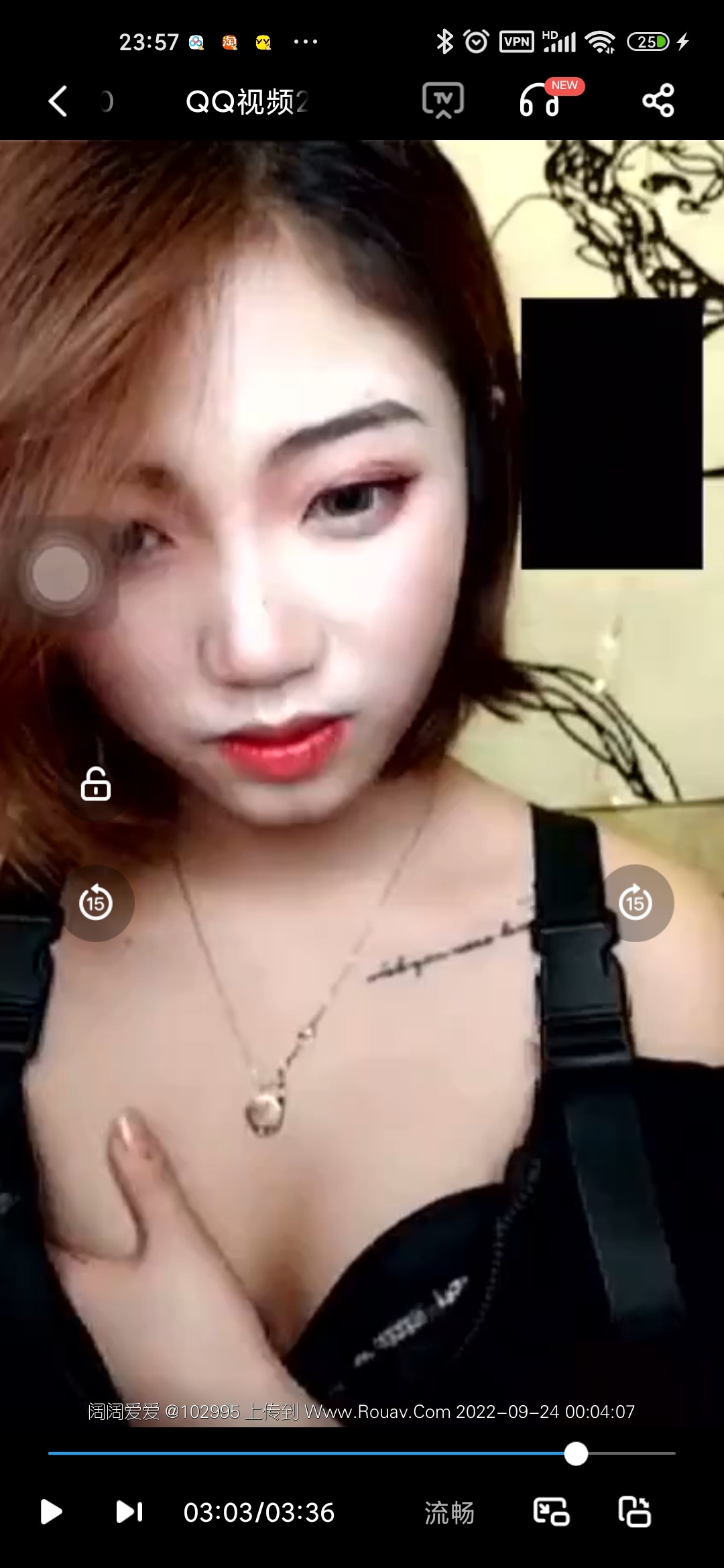This screenshot has width=724, height=1568.
Task: Skip forward 15 seconds
Action: 635,903
